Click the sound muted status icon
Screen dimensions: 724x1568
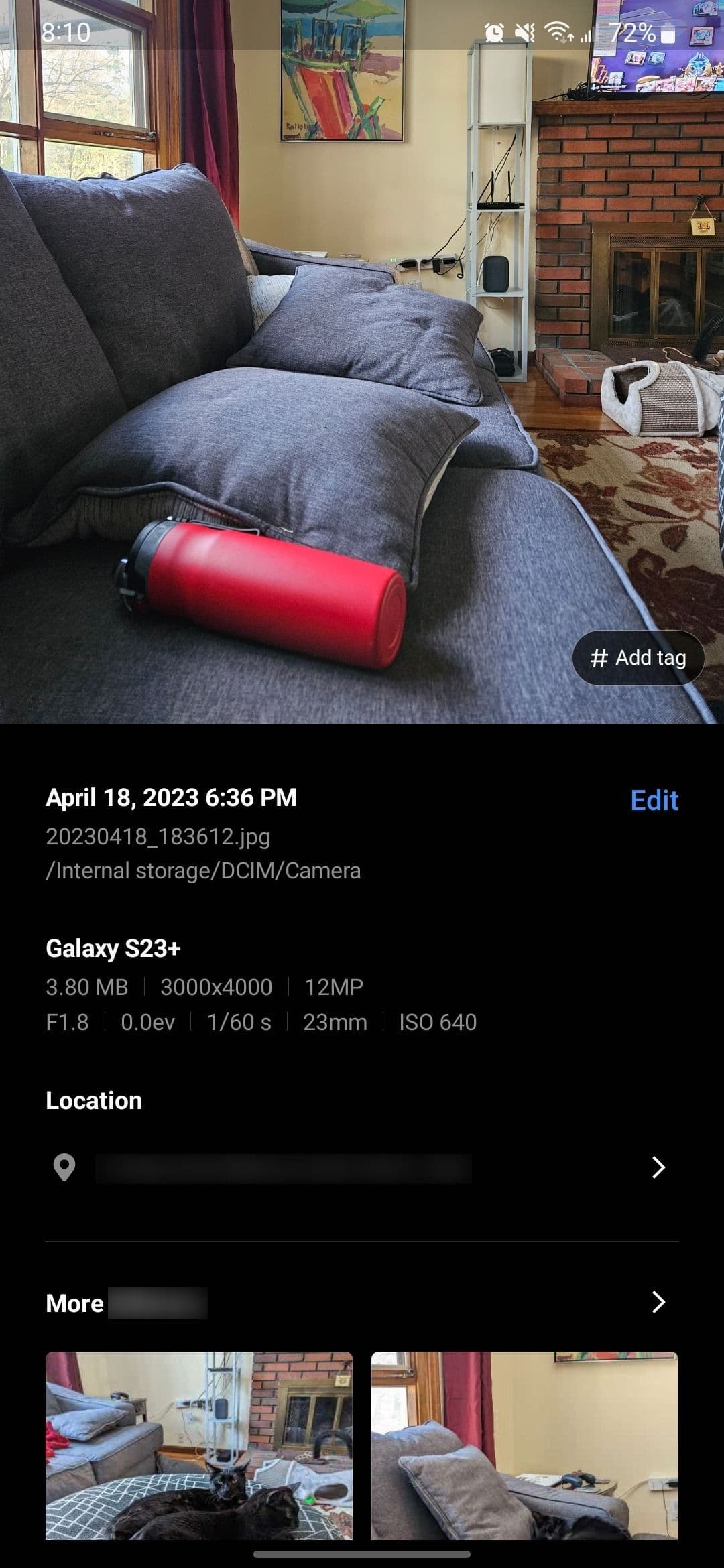[x=525, y=31]
